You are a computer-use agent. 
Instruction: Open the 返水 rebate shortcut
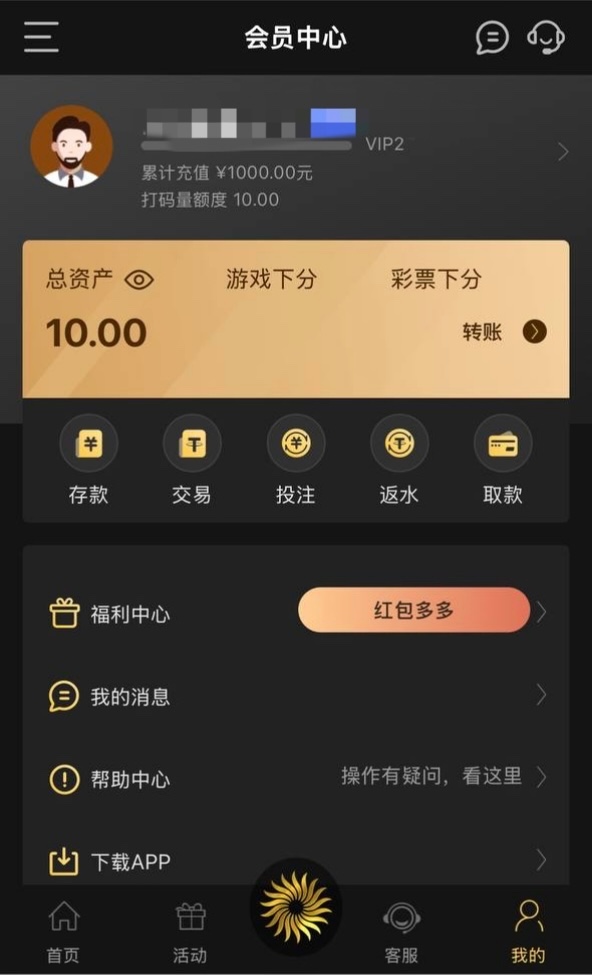(399, 461)
